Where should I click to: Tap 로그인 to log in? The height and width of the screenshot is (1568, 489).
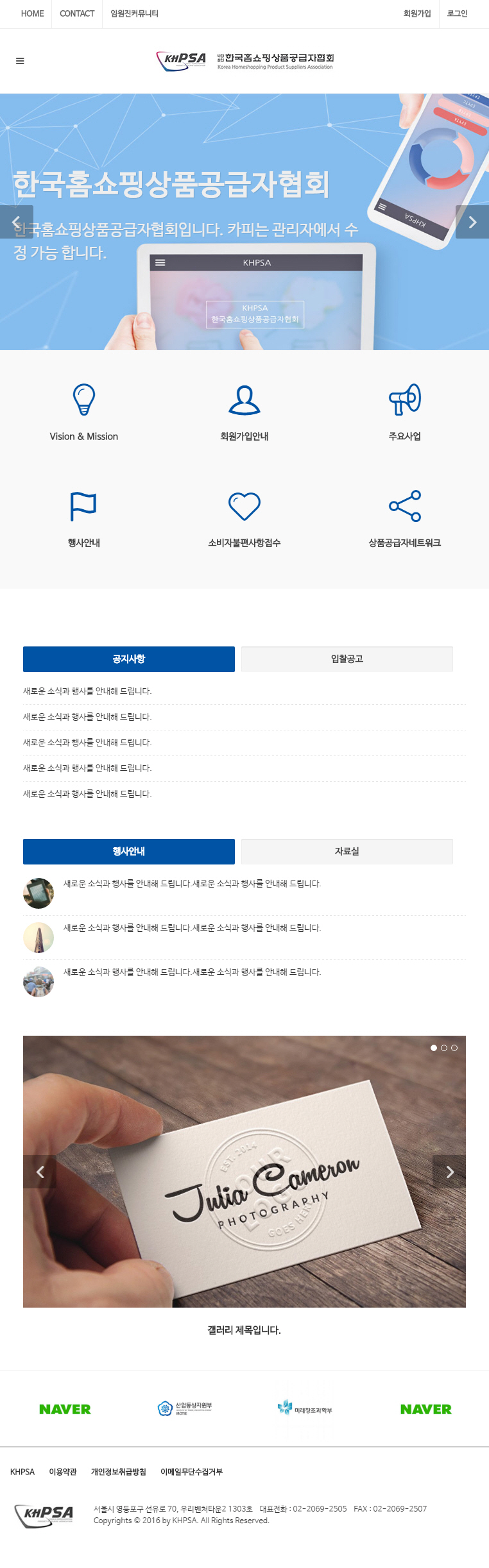pos(458,13)
